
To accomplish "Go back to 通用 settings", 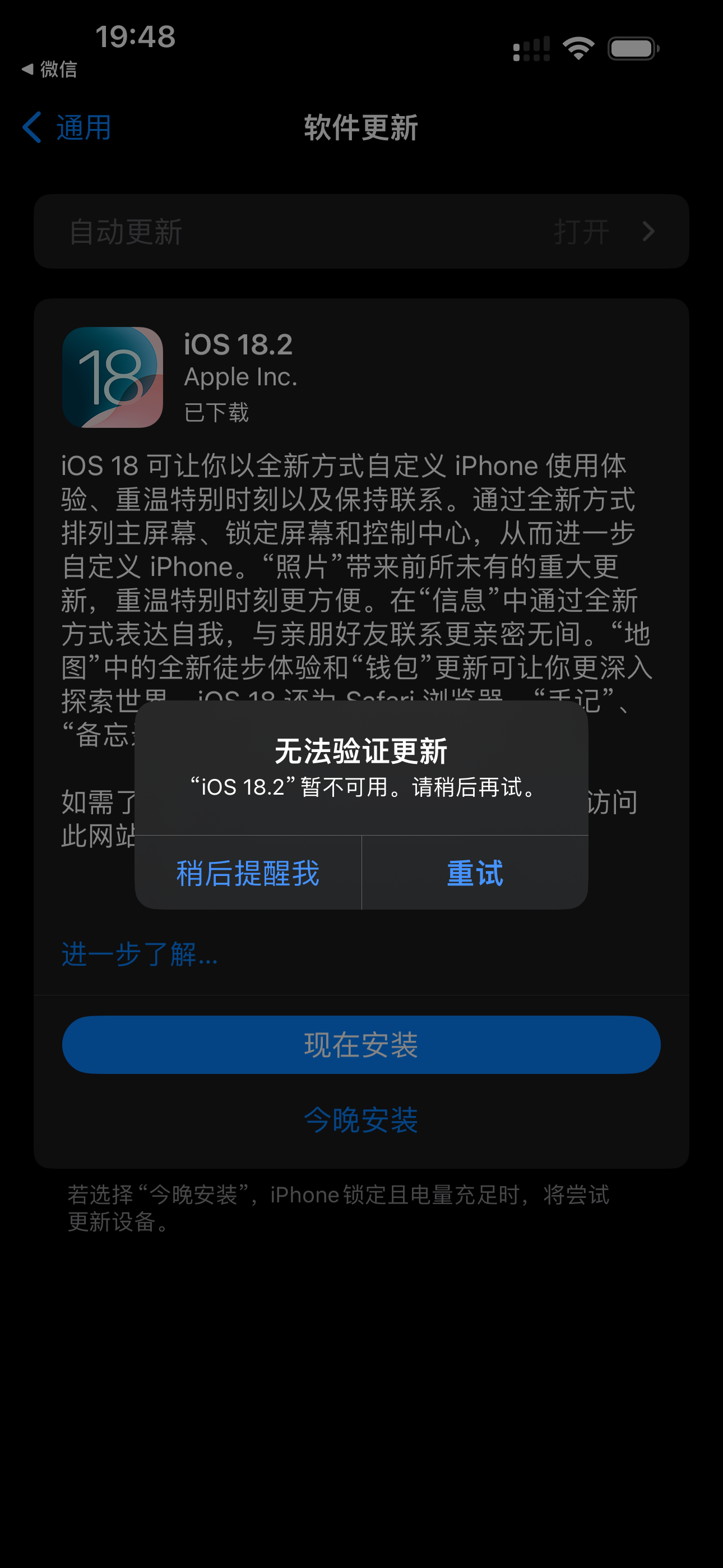I will coord(67,127).
